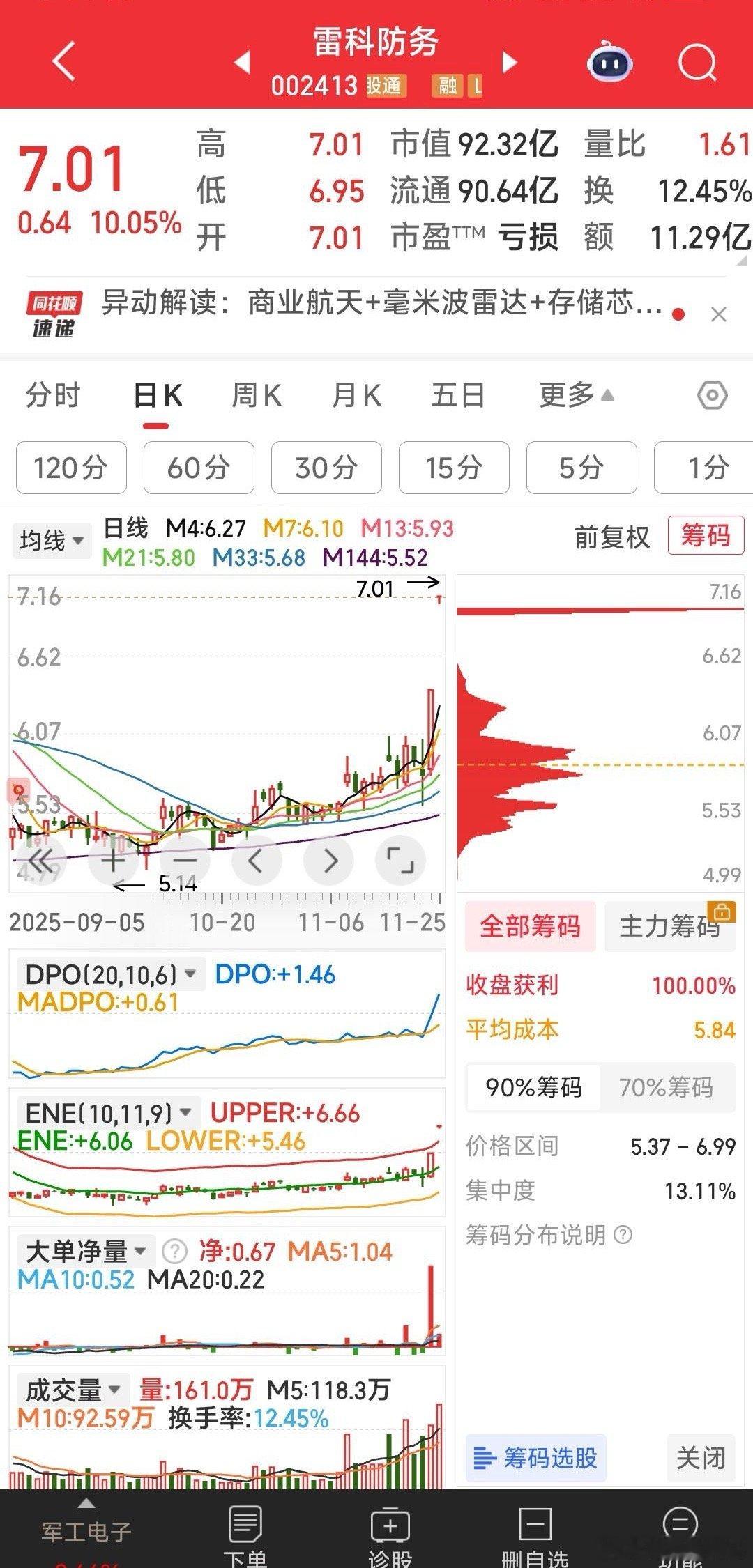Select the 70%筹码 option
The width and height of the screenshot is (753, 1568).
[667, 1087]
